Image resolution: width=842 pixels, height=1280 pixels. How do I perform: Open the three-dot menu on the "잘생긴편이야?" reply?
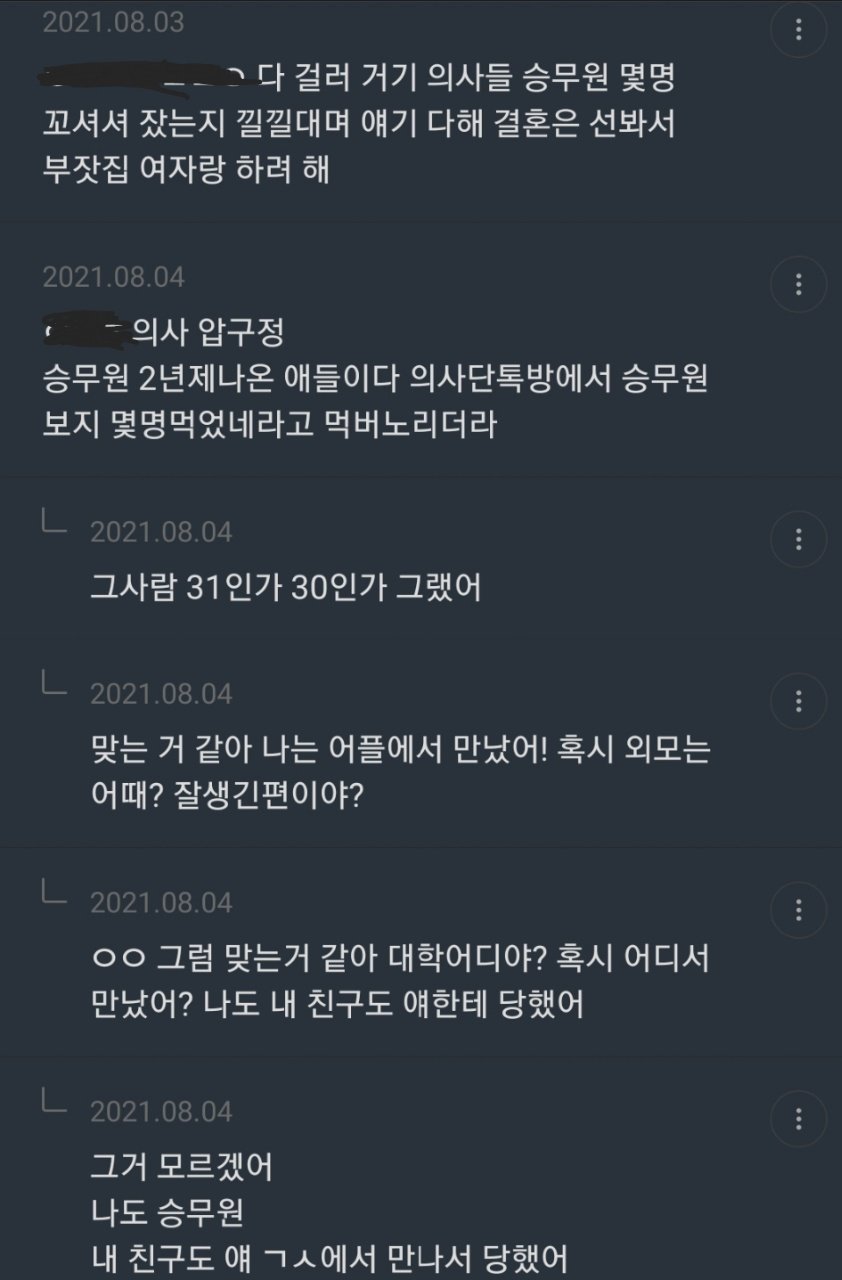[x=797, y=700]
